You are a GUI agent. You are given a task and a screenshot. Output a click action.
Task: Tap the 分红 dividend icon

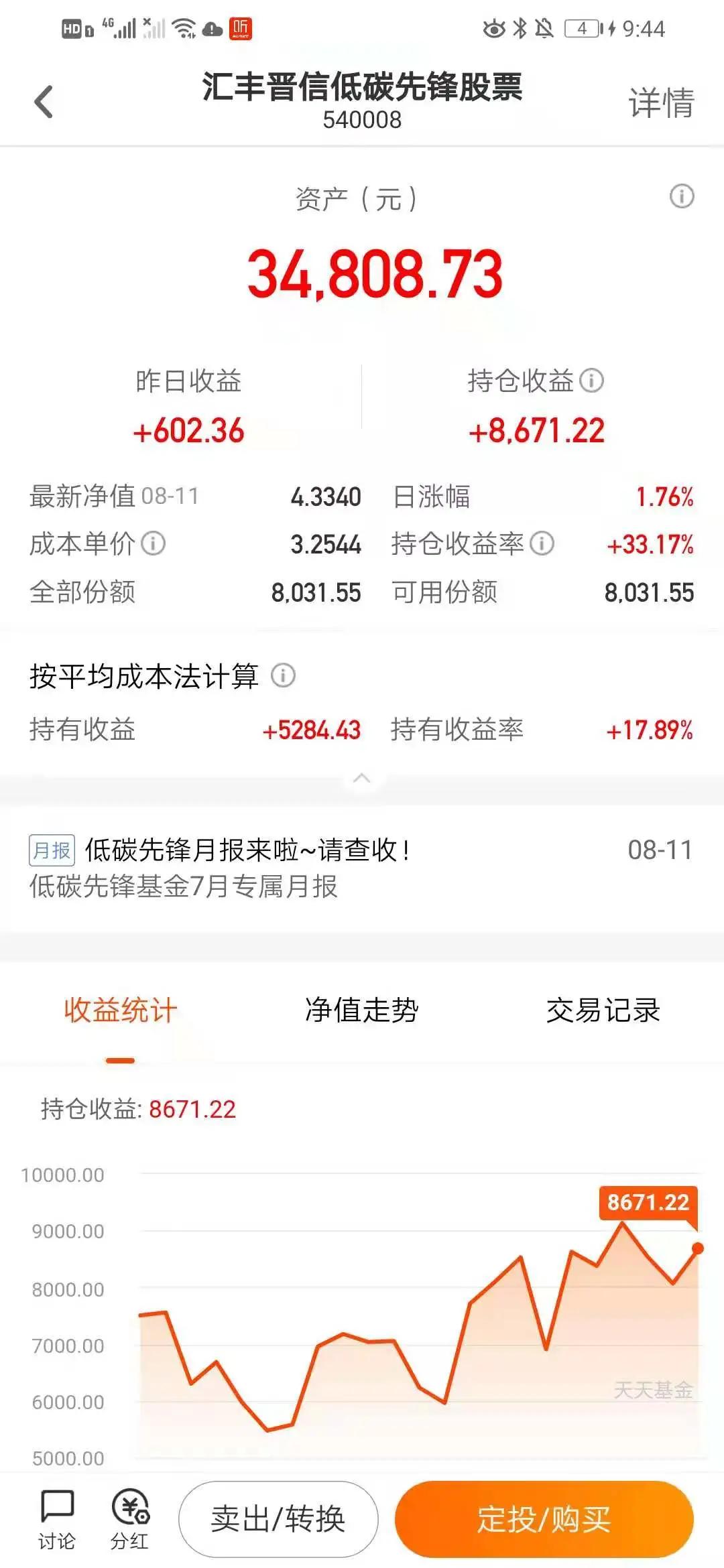129,1516
